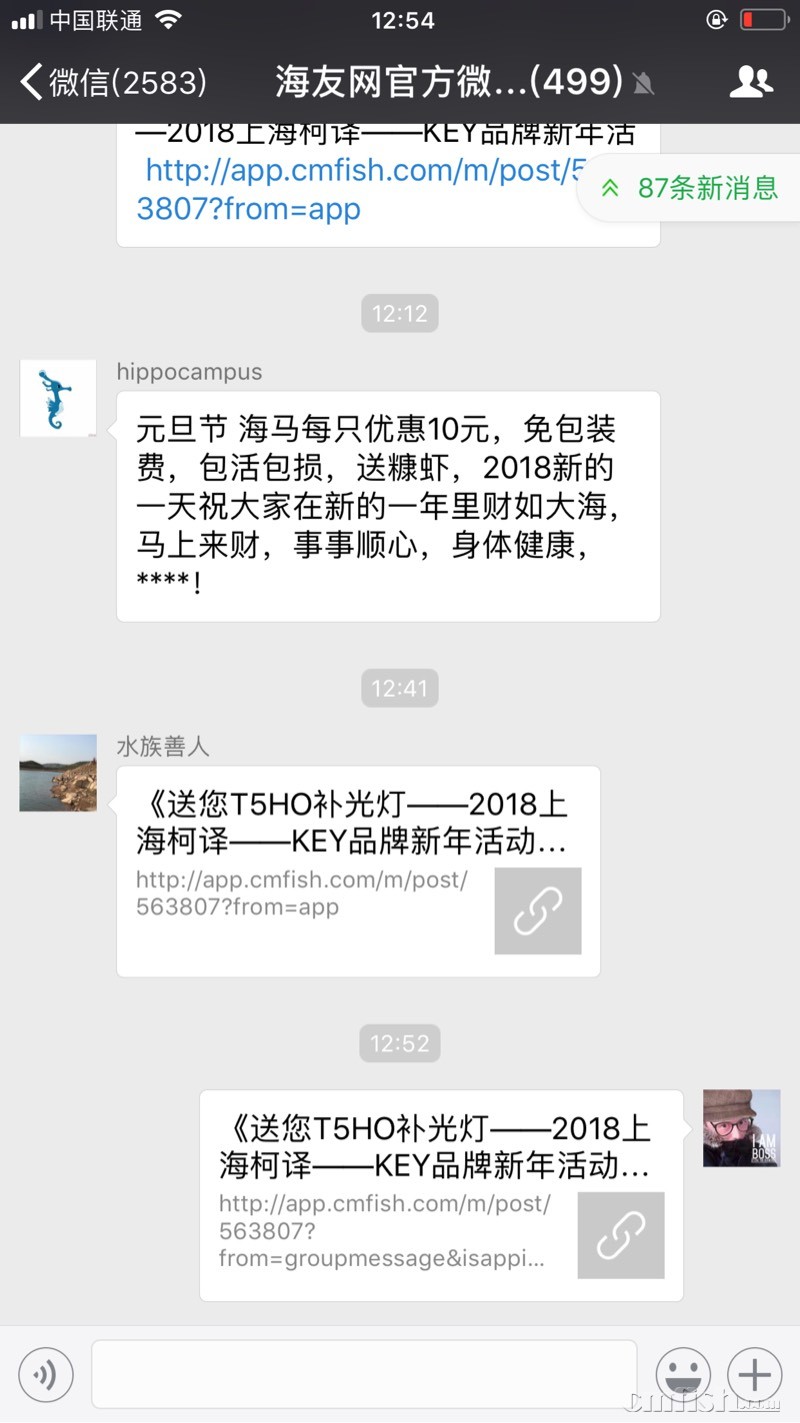Tap the group members icon top right
The width and height of the screenshot is (800, 1423).
(752, 85)
